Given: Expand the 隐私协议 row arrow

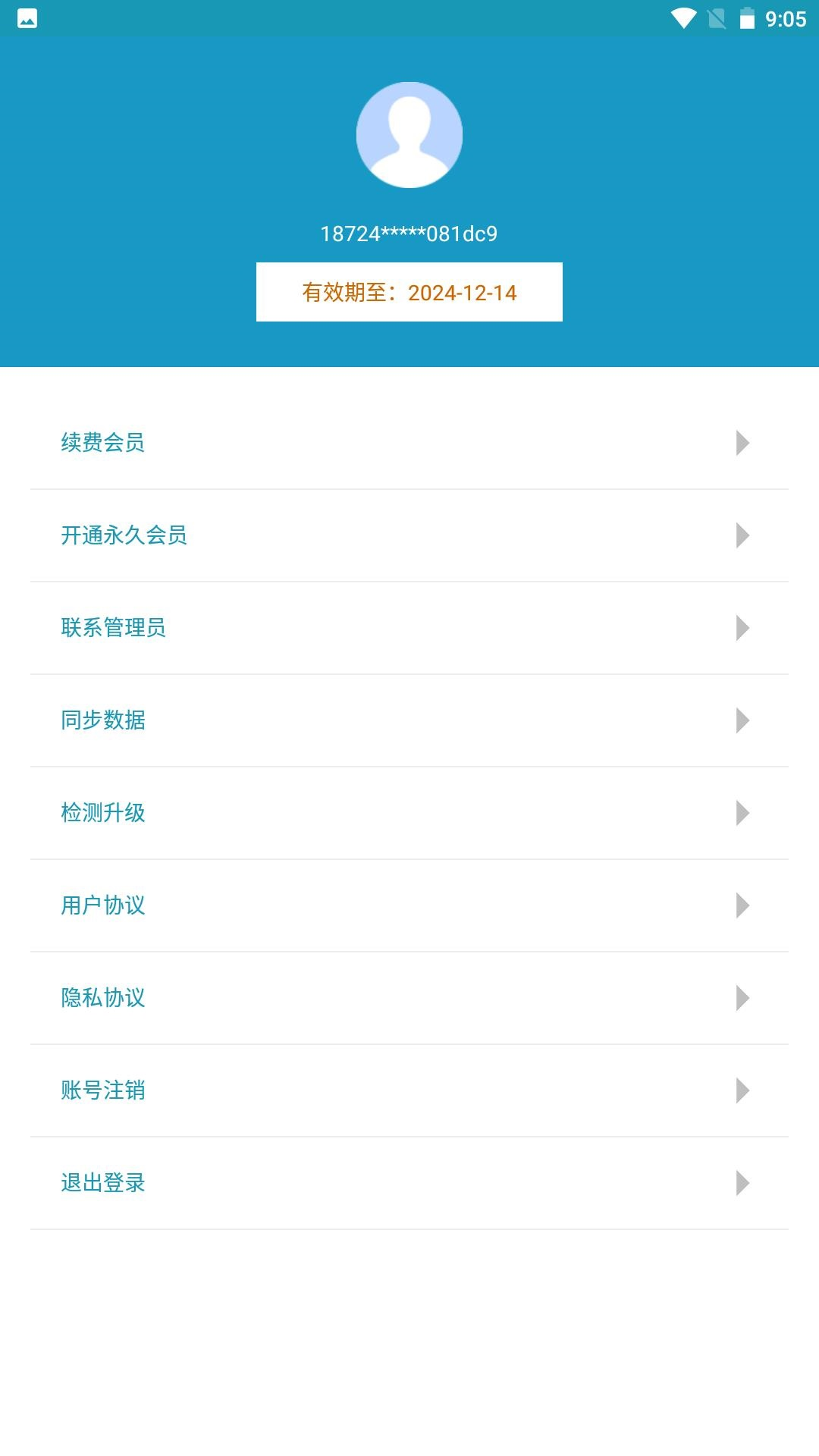Looking at the screenshot, I should tap(742, 998).
